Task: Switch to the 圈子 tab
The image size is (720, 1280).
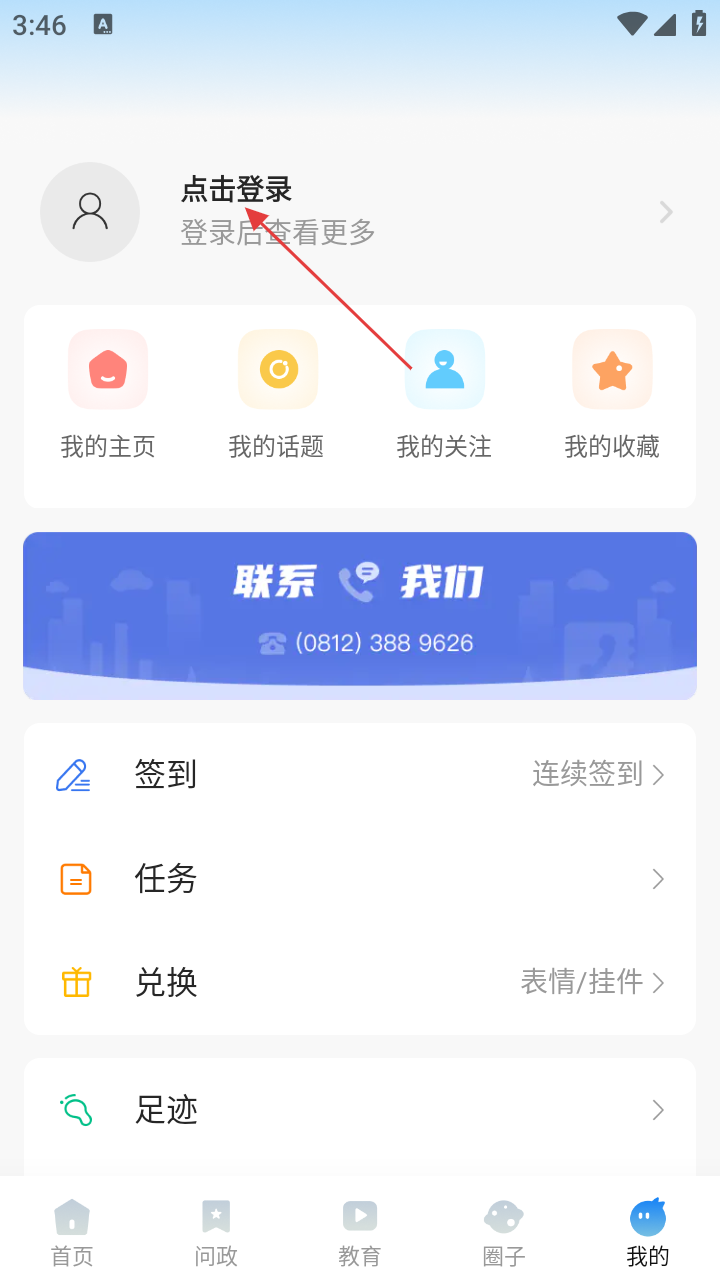Action: [504, 1232]
